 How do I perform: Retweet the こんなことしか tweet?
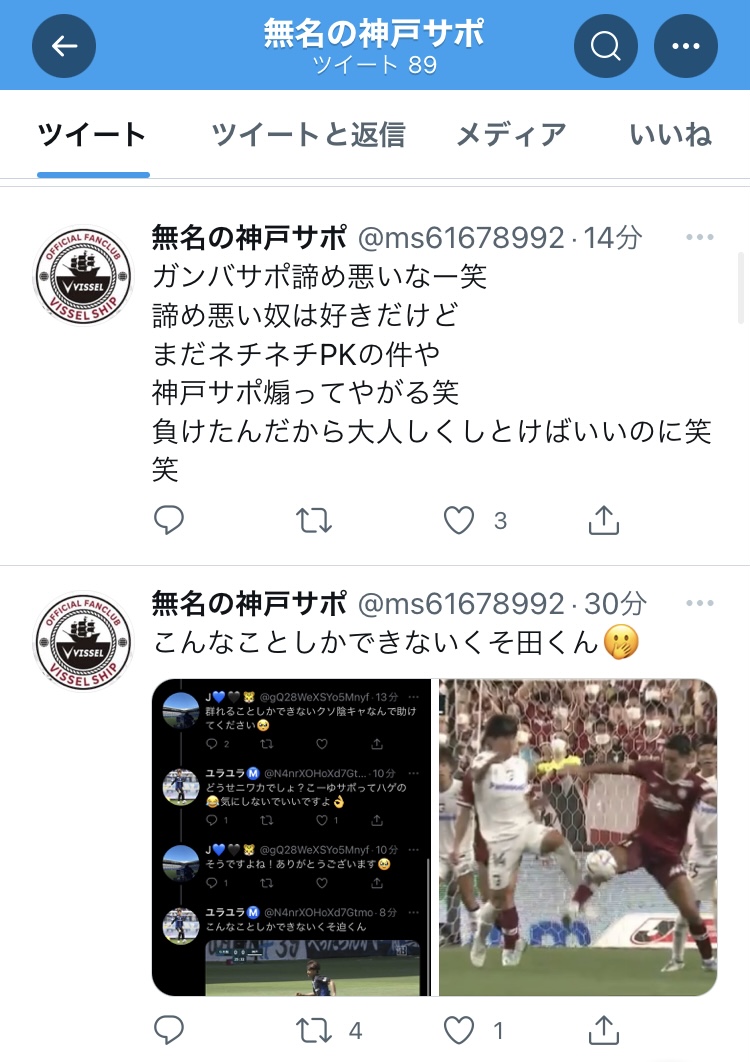315,1030
